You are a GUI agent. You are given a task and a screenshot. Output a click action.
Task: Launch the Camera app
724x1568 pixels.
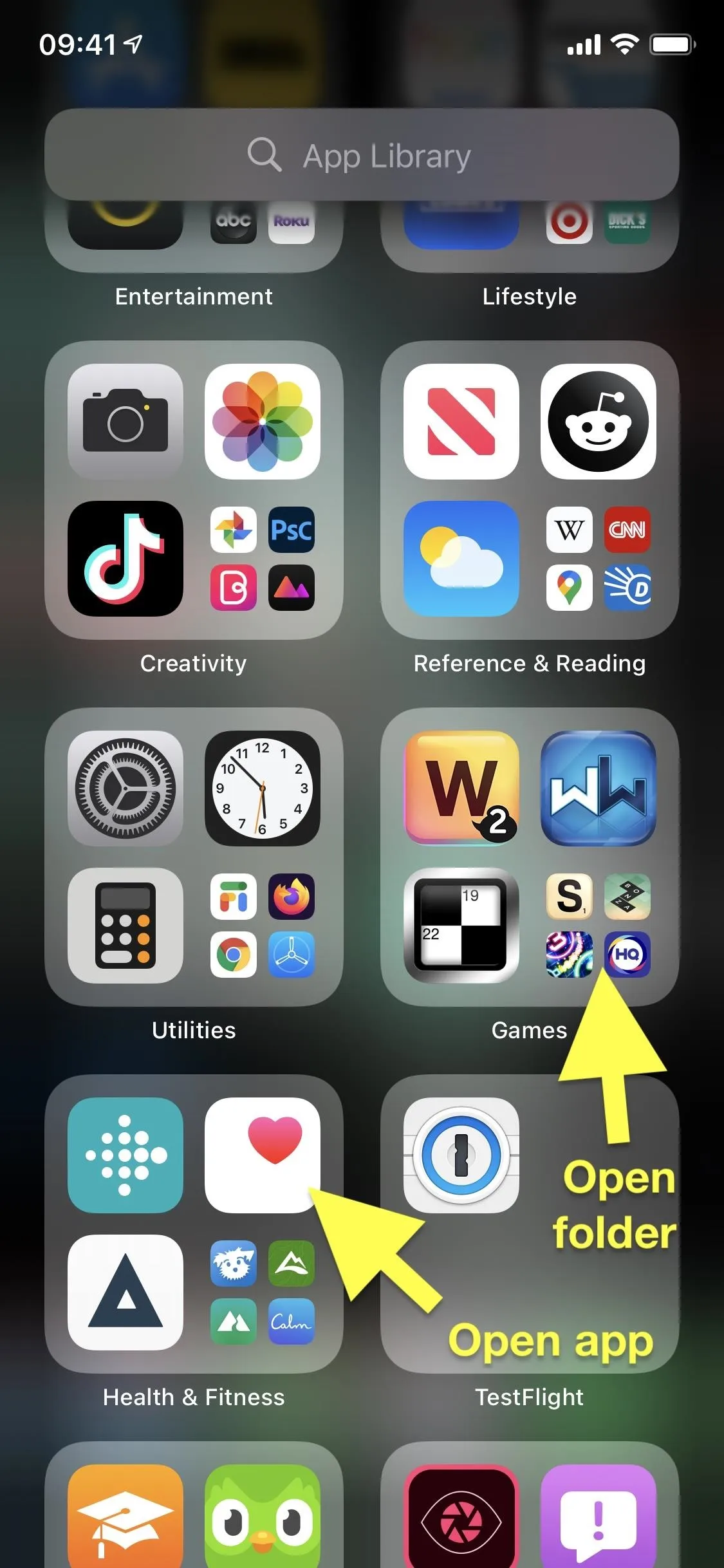[125, 422]
